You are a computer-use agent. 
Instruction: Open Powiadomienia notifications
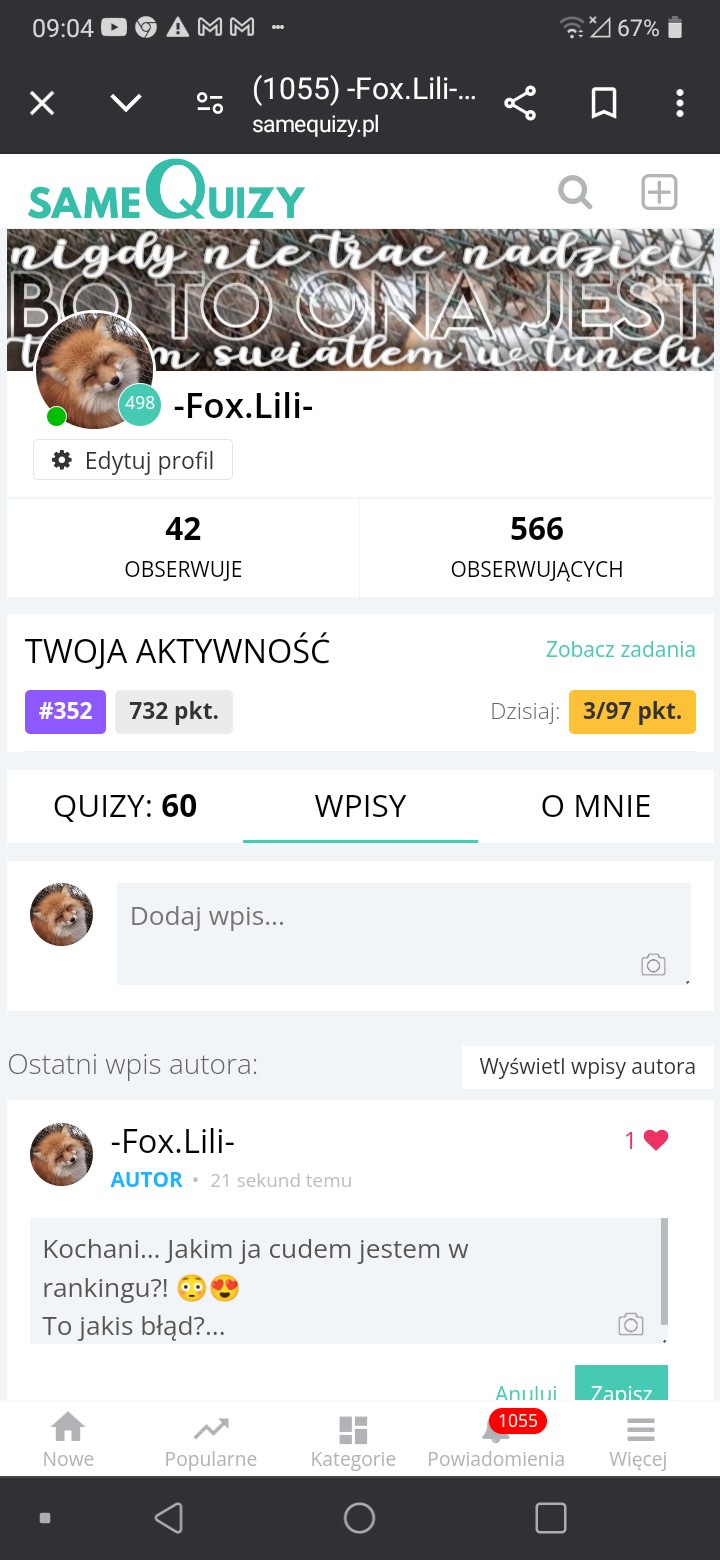[x=496, y=1440]
